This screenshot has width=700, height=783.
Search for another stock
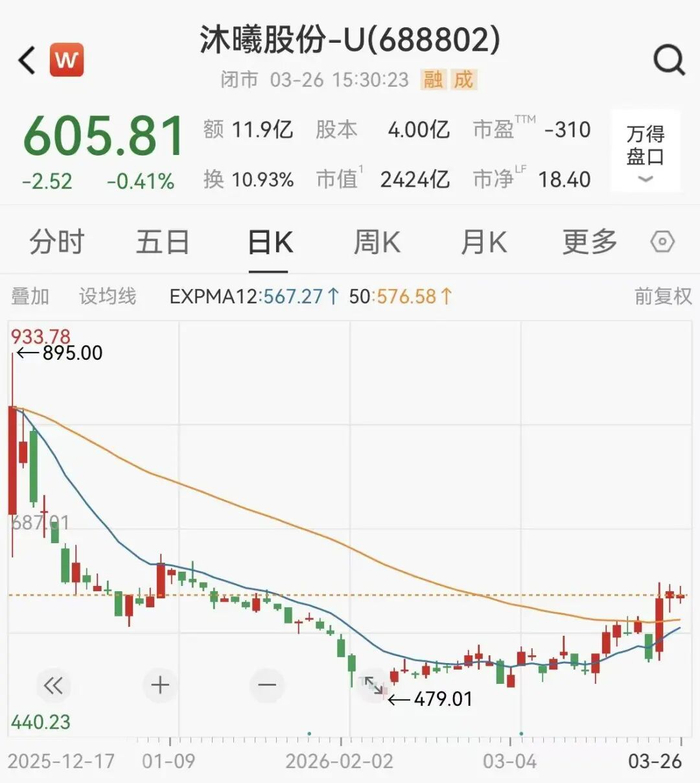point(669,60)
